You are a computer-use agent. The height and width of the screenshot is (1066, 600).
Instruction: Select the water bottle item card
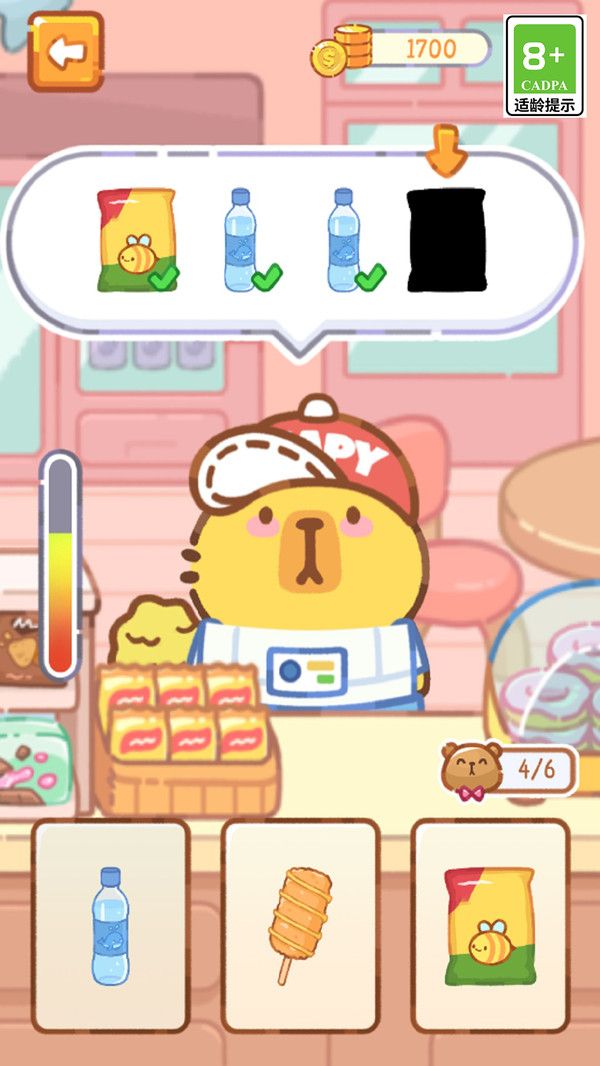110,925
